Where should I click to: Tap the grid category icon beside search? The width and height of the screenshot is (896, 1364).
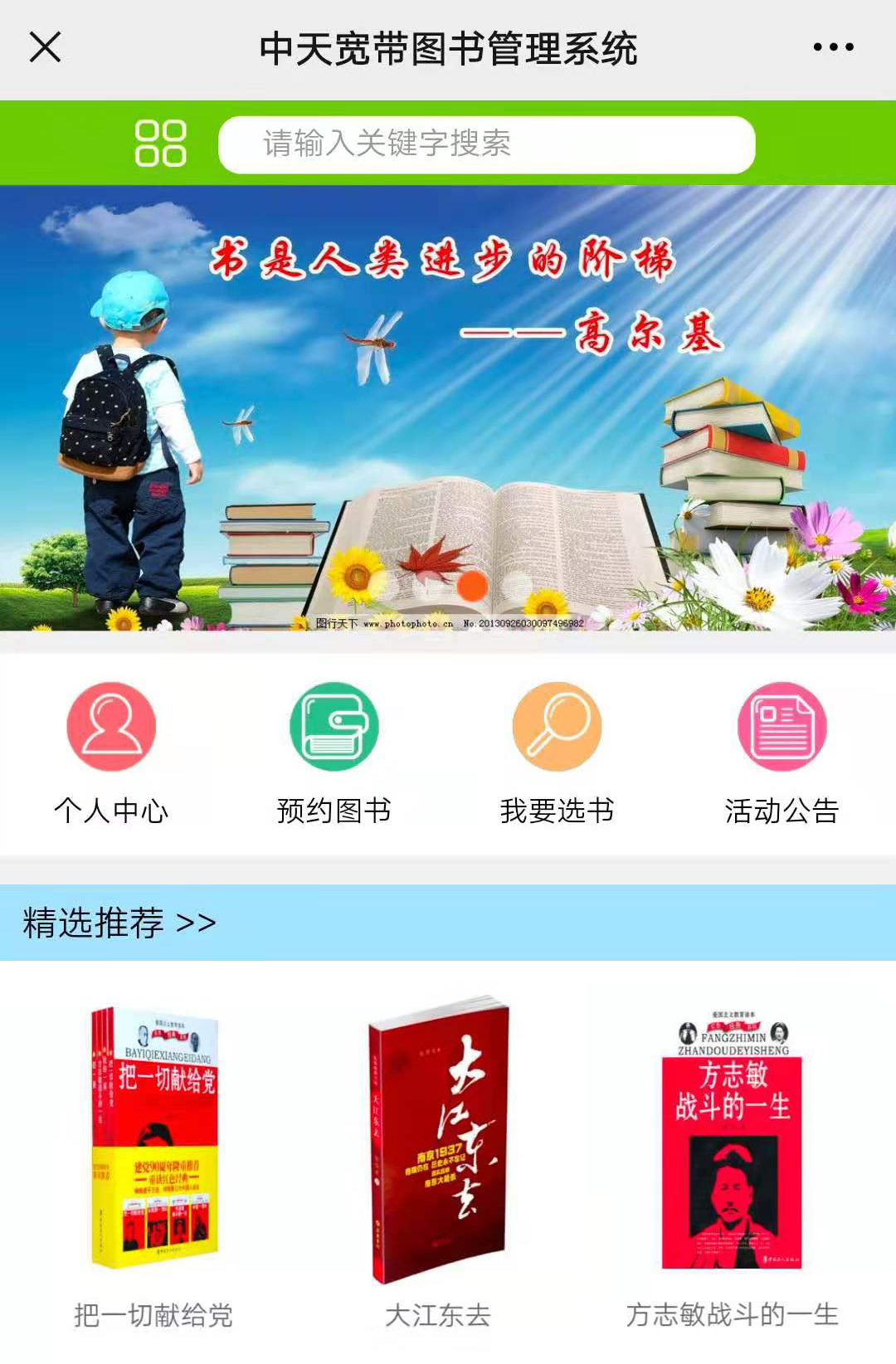click(161, 143)
